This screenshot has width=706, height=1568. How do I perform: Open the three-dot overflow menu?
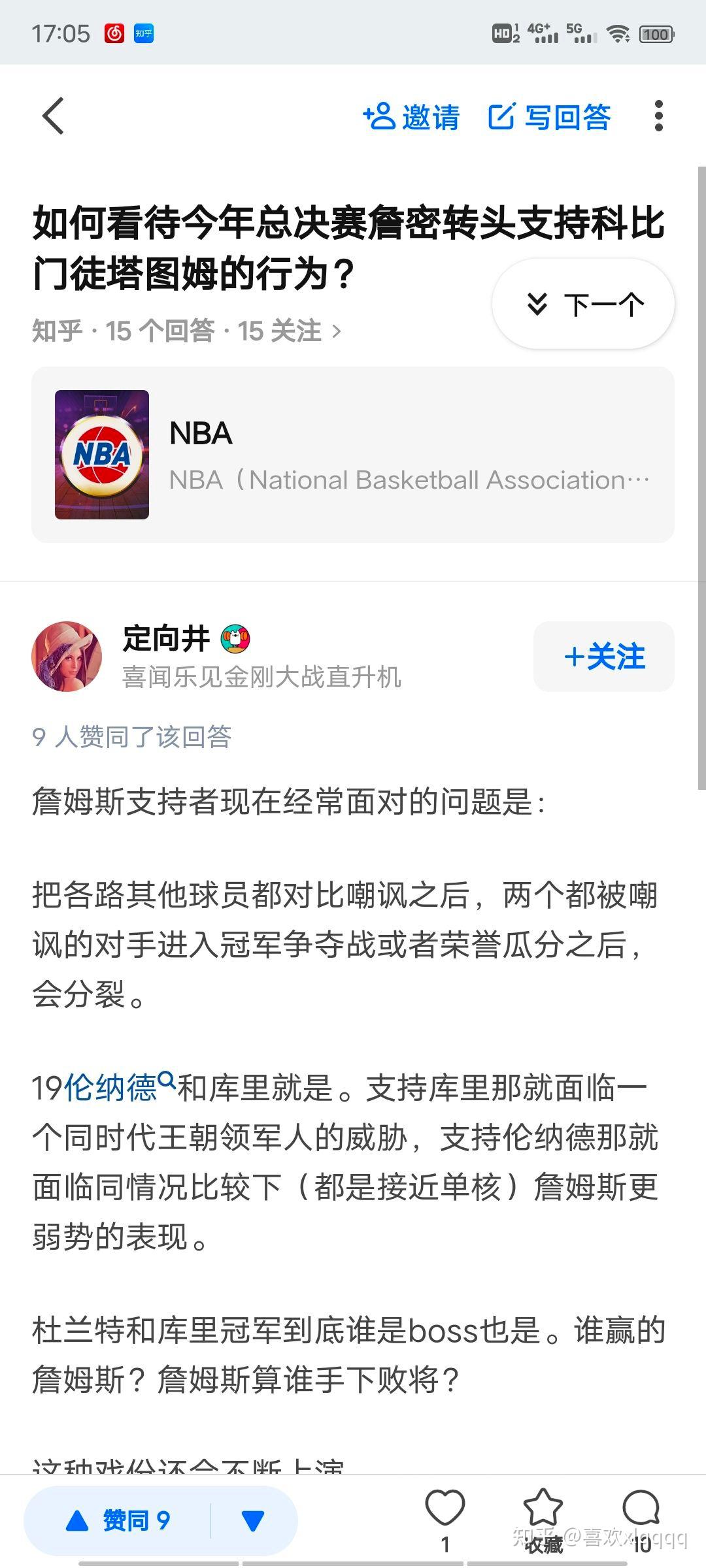(658, 116)
